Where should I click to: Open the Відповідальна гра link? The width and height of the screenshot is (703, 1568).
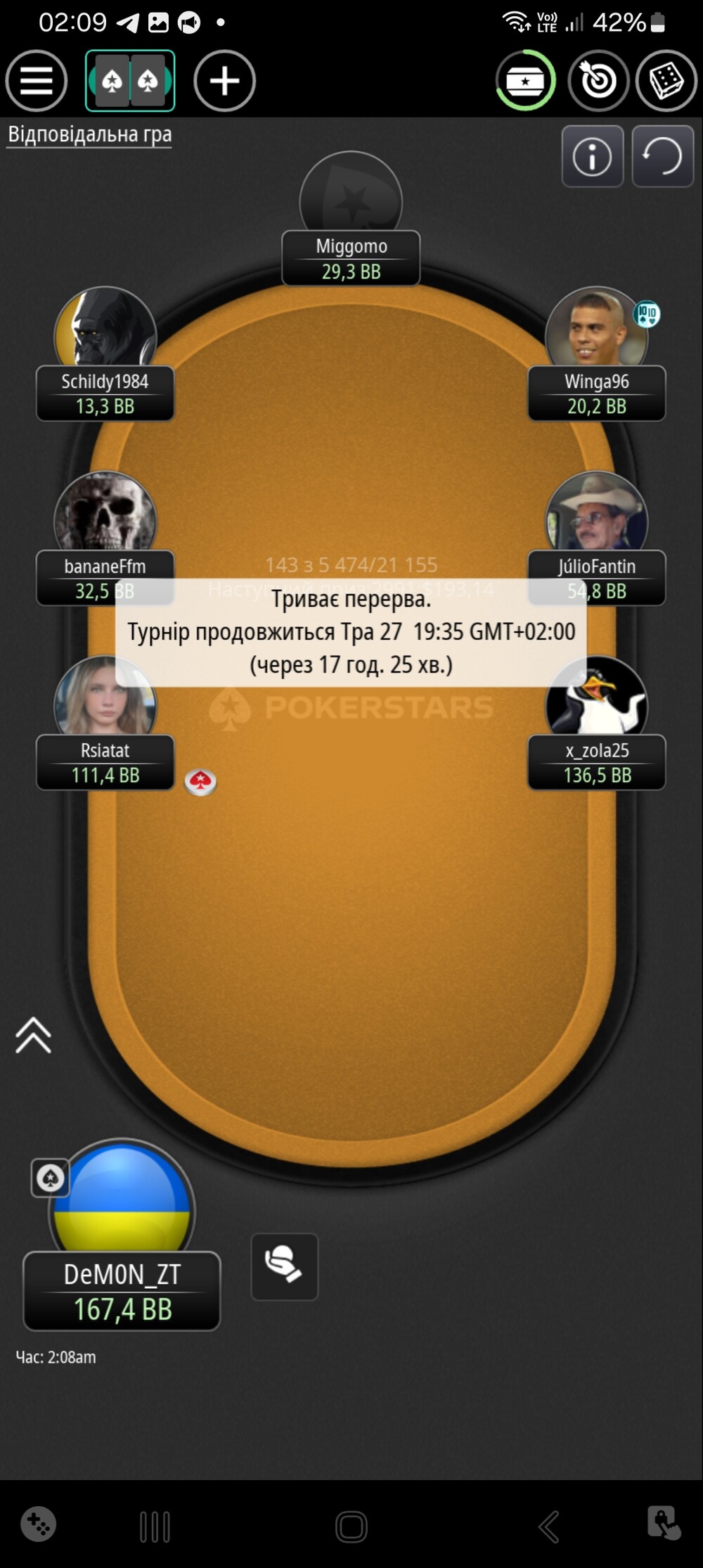coord(89,134)
